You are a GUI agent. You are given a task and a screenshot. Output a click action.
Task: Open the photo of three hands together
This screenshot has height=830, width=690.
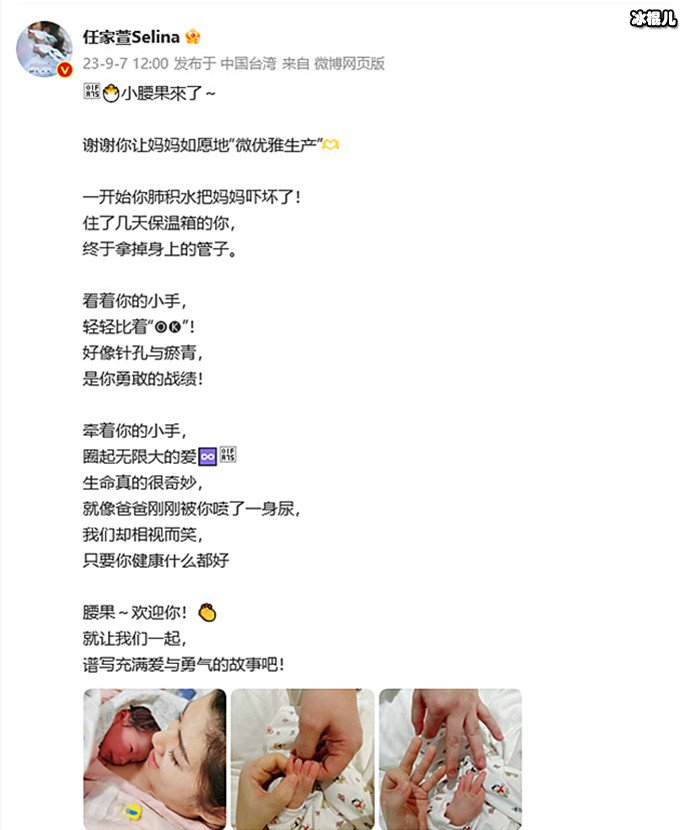[449, 756]
